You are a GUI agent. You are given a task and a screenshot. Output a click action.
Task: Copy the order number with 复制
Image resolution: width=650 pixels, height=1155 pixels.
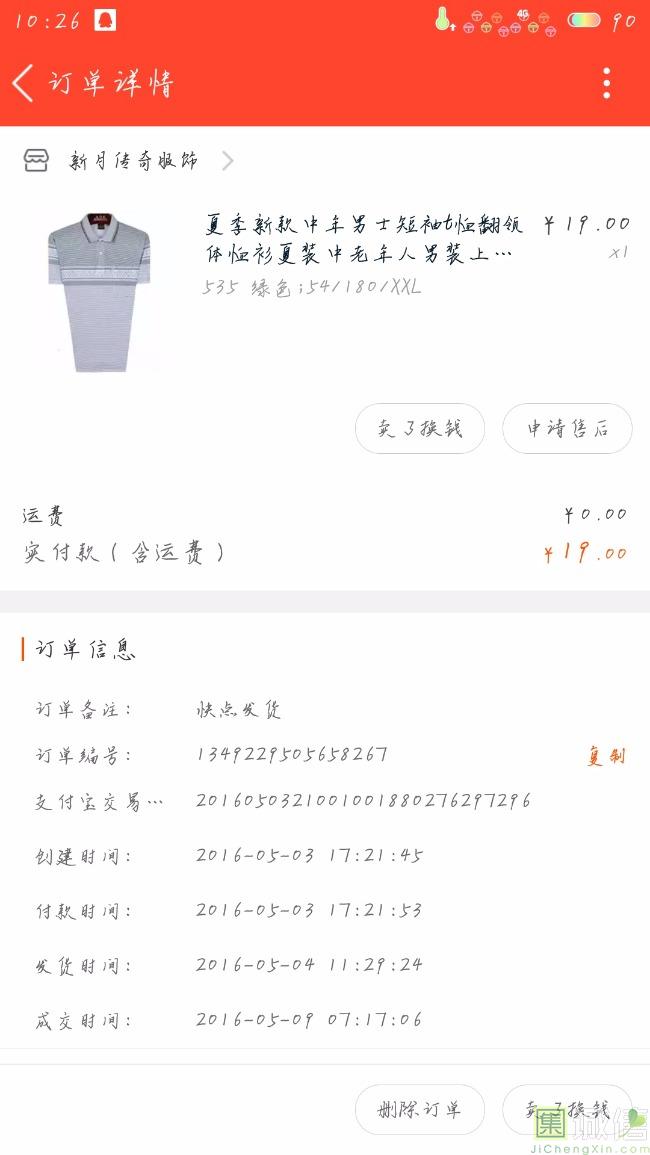605,756
